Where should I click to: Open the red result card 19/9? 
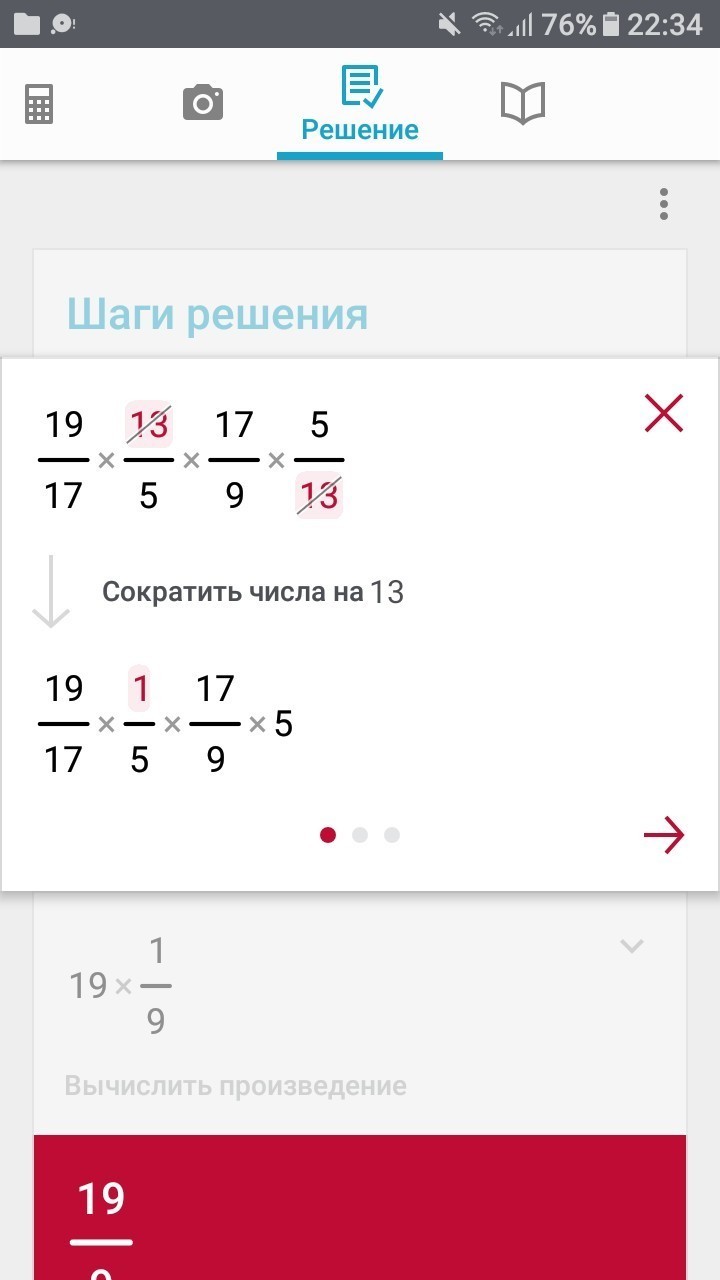(360, 1208)
